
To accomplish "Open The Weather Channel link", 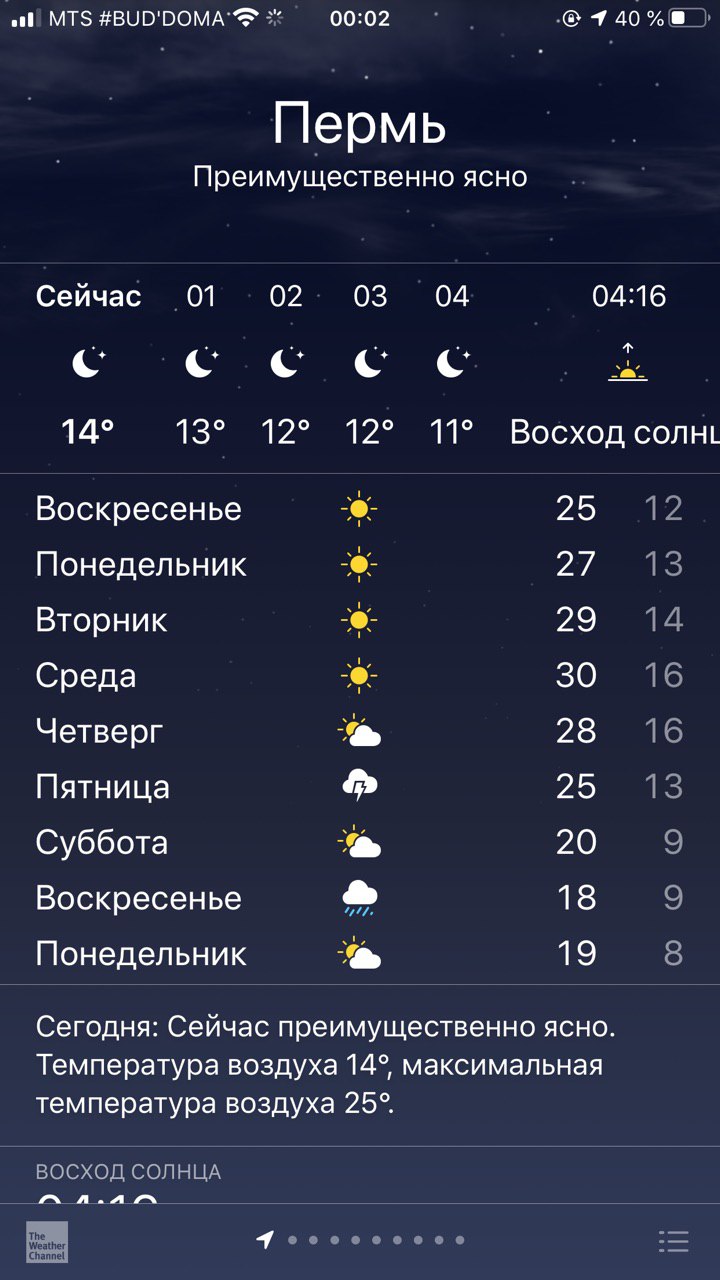I will coord(47,1241).
